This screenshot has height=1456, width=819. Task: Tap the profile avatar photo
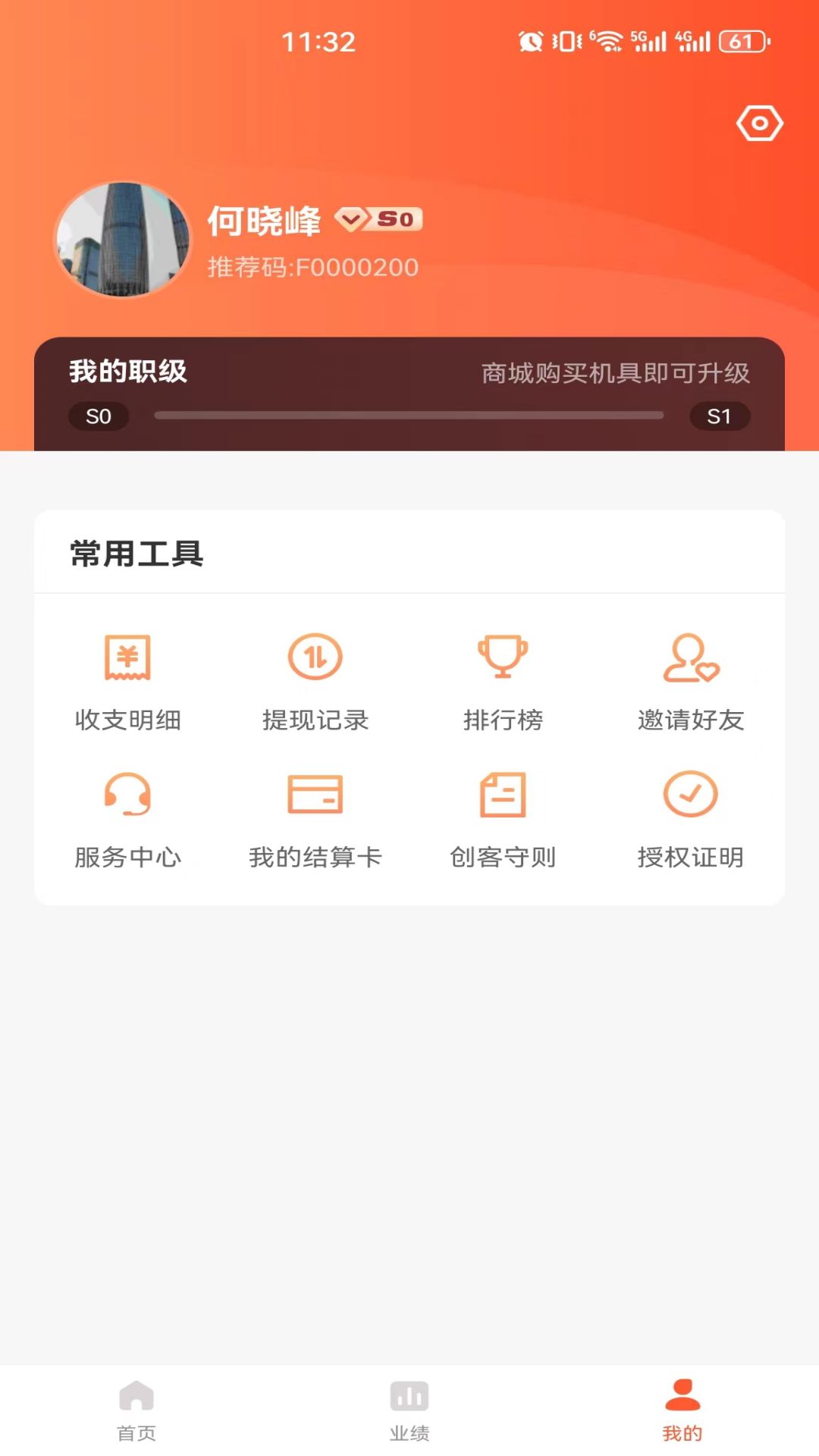pos(124,240)
